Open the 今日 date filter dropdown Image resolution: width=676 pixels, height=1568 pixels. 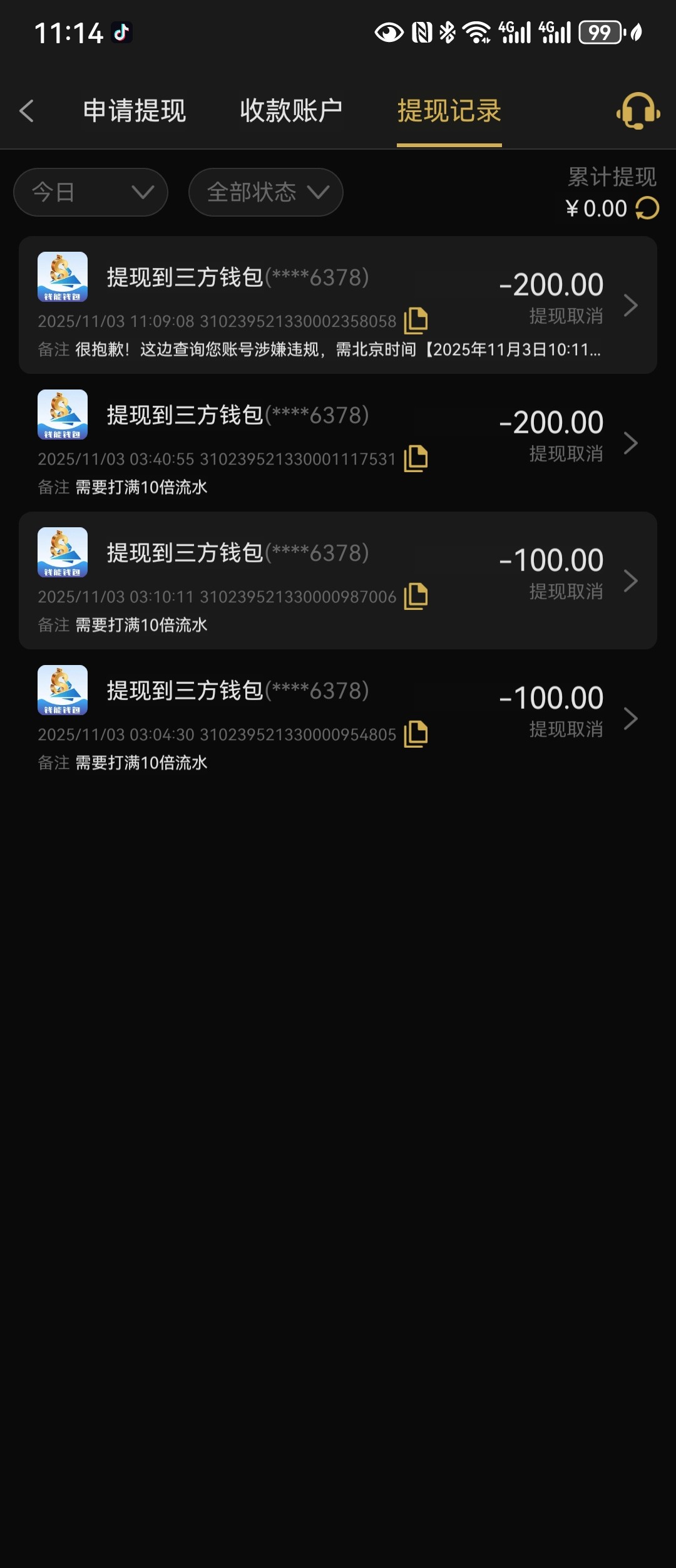tap(90, 192)
